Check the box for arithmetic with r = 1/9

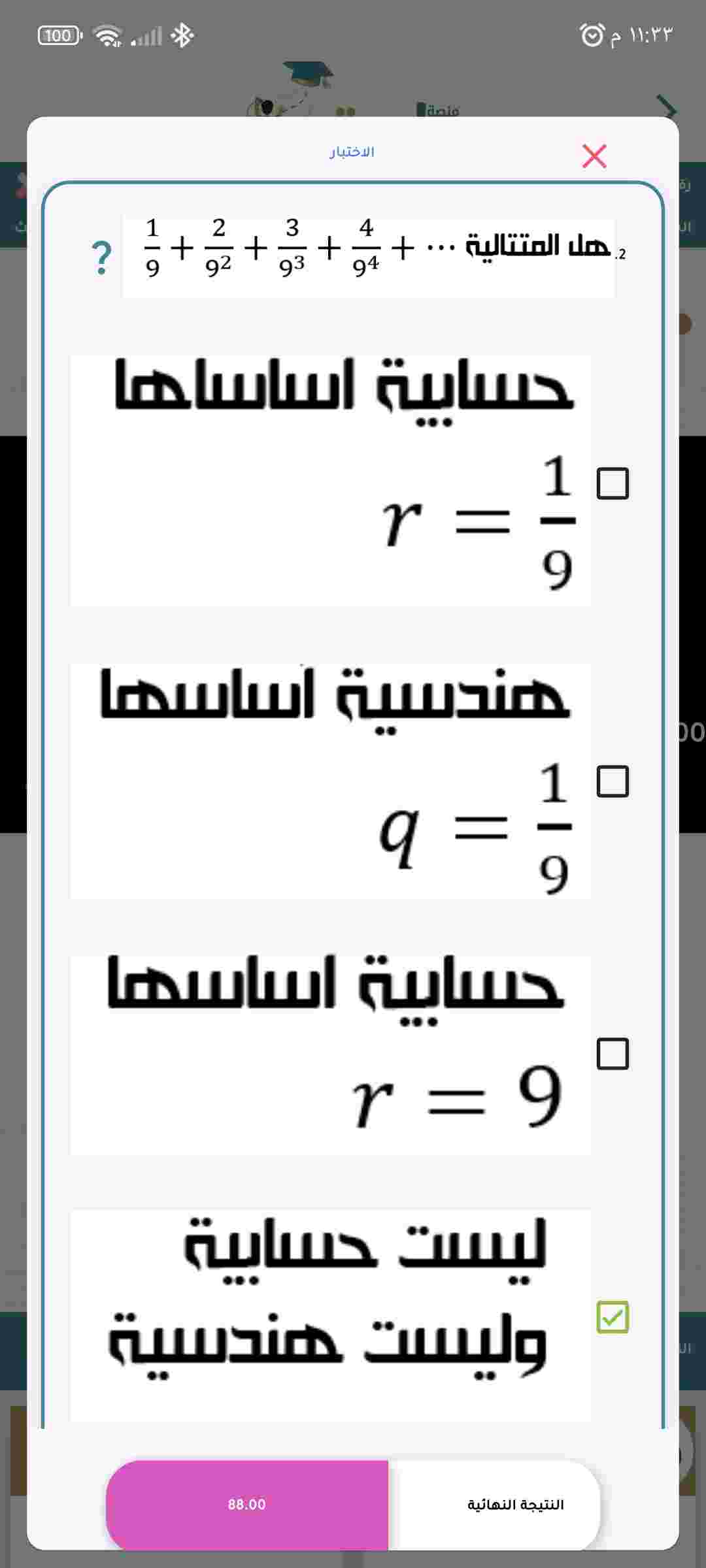613,483
